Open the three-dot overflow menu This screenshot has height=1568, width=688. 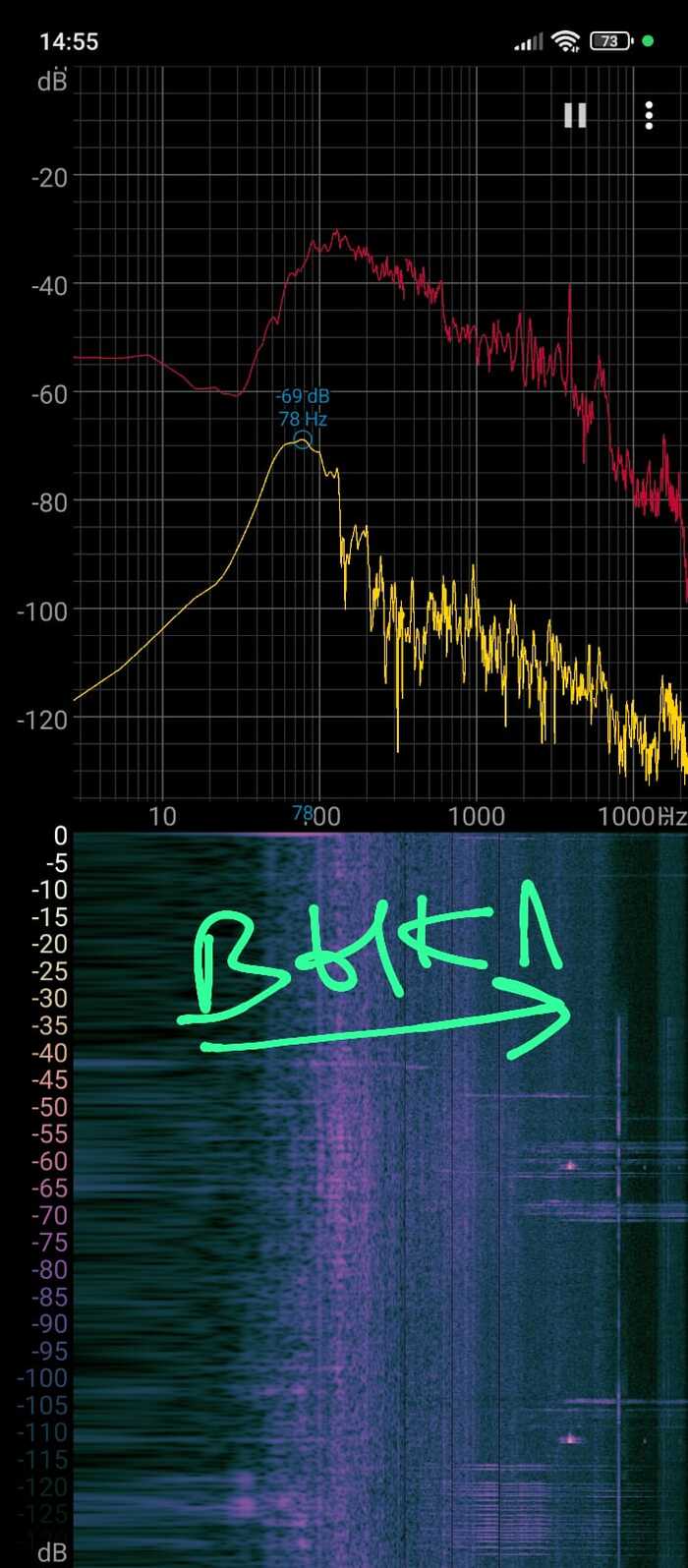(649, 116)
